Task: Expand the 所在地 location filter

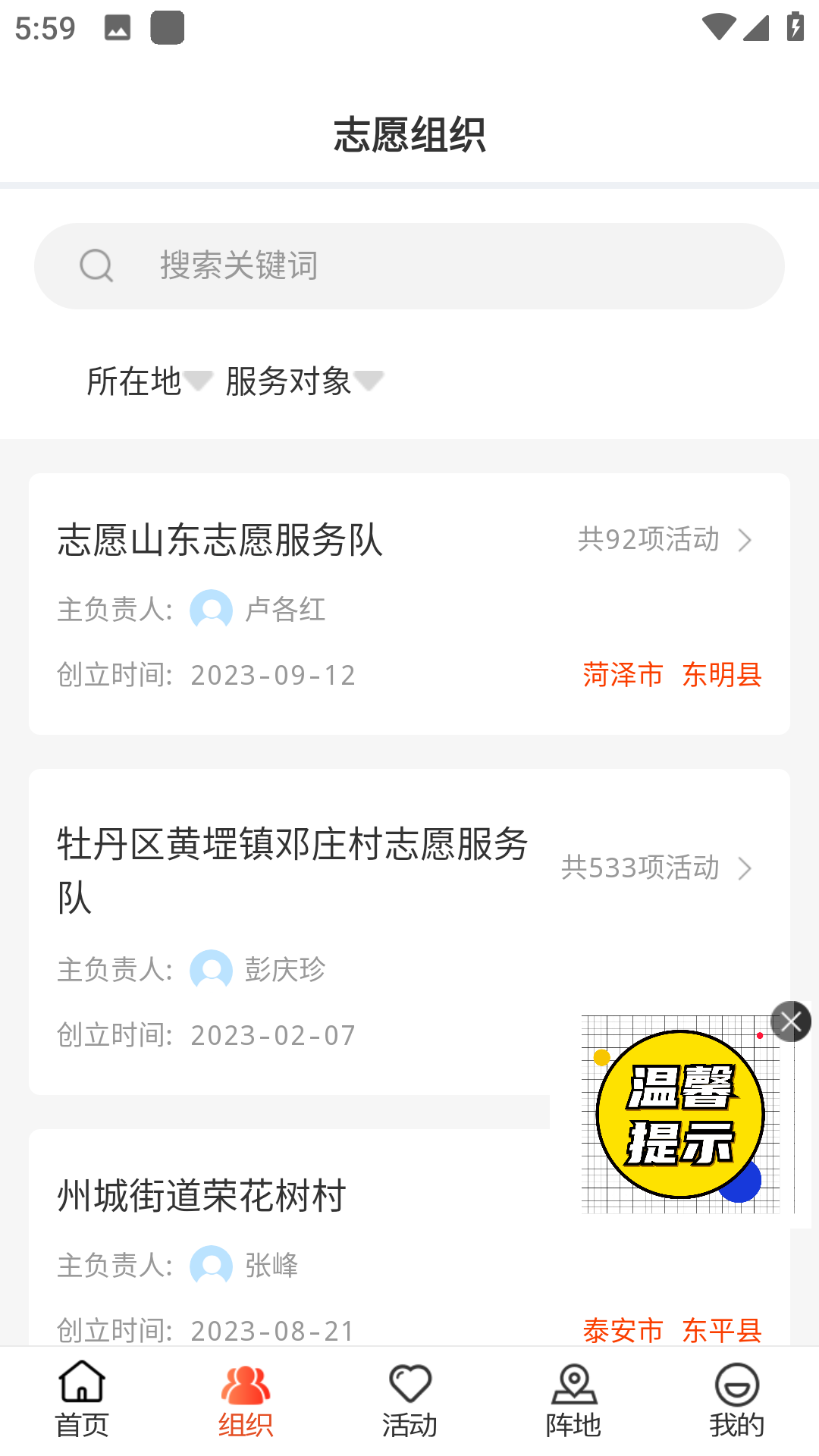Action: click(149, 381)
